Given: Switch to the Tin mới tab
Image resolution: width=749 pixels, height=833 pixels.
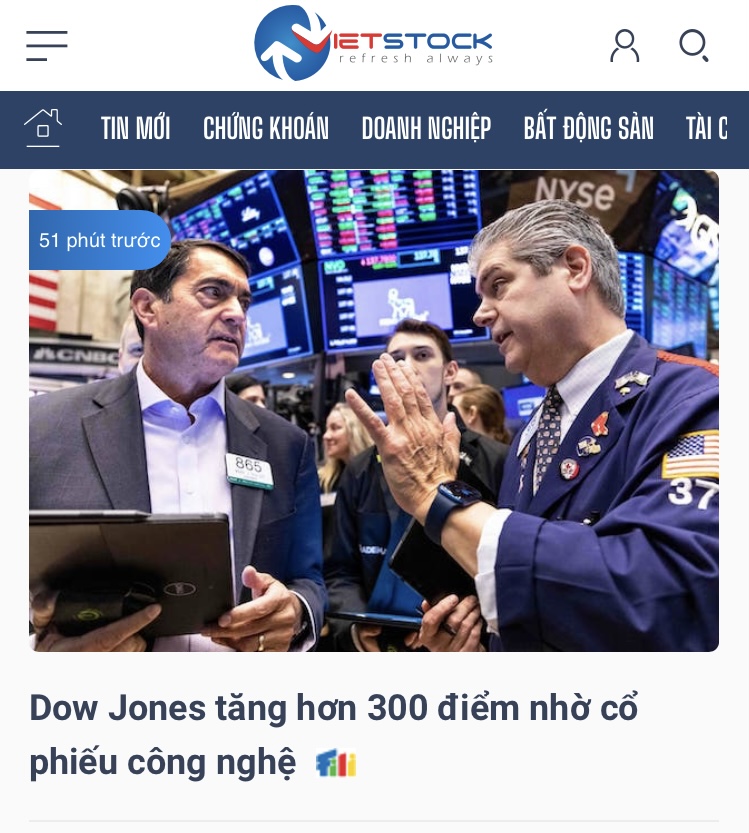Looking at the screenshot, I should pyautogui.click(x=135, y=129).
